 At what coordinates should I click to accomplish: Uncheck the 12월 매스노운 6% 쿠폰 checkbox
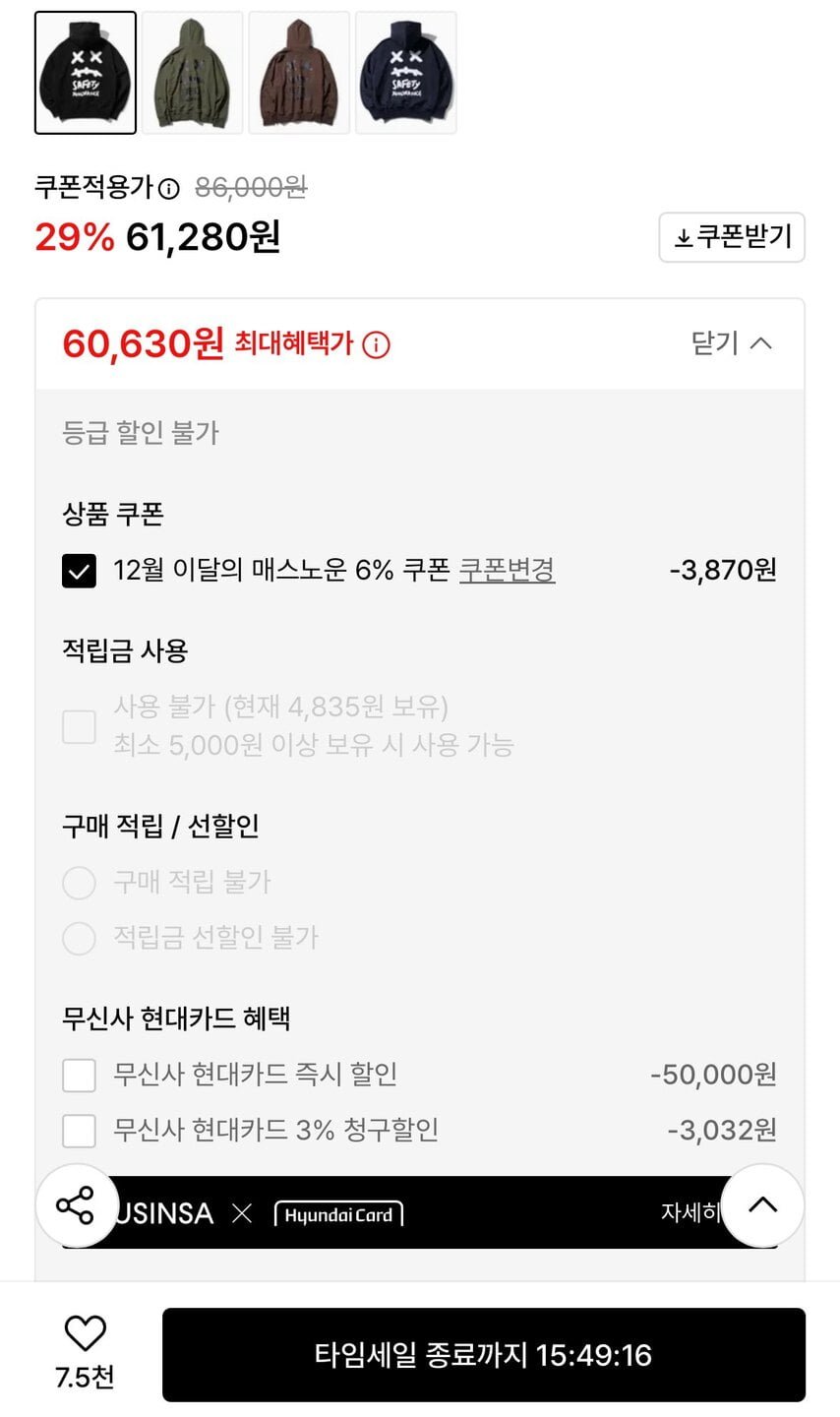[x=79, y=571]
